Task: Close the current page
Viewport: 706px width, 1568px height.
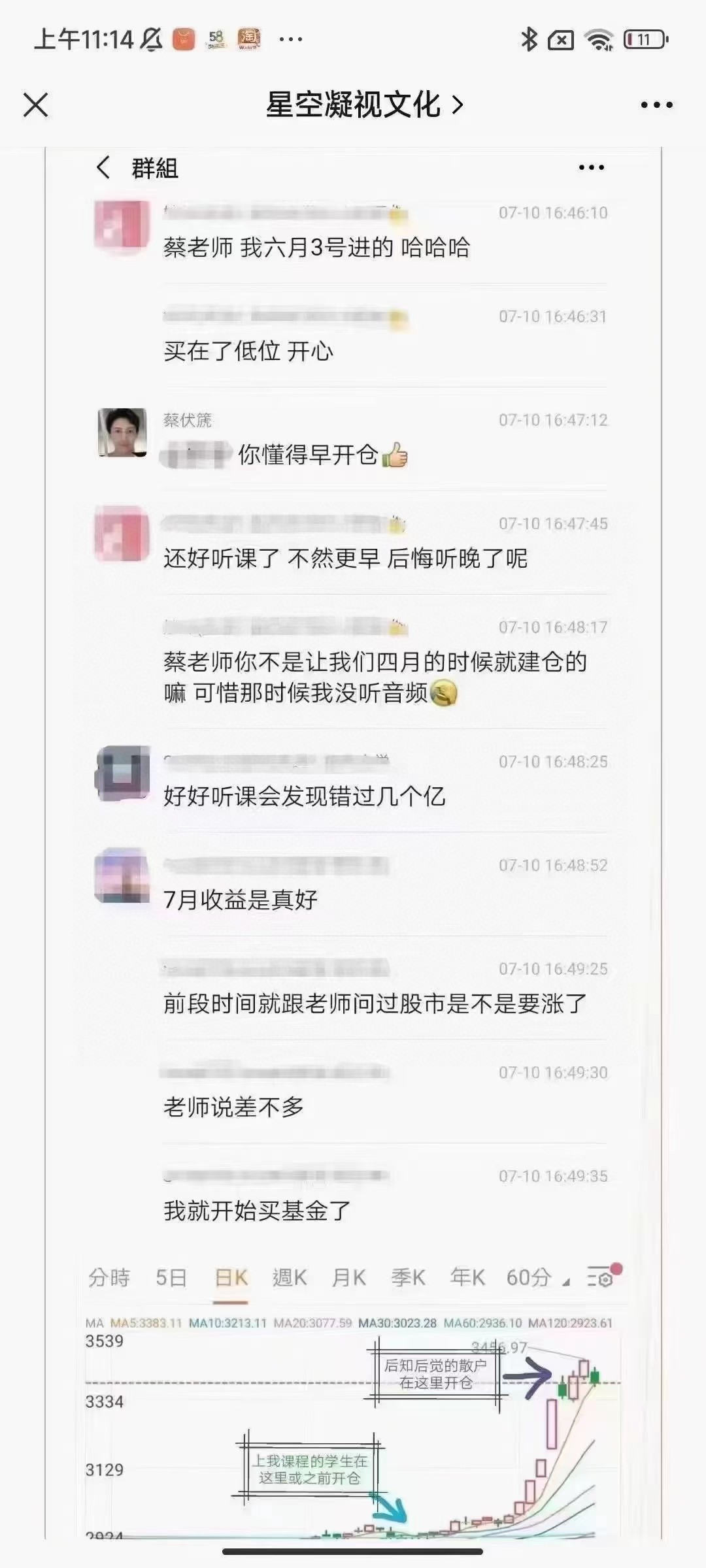Action: click(x=35, y=105)
